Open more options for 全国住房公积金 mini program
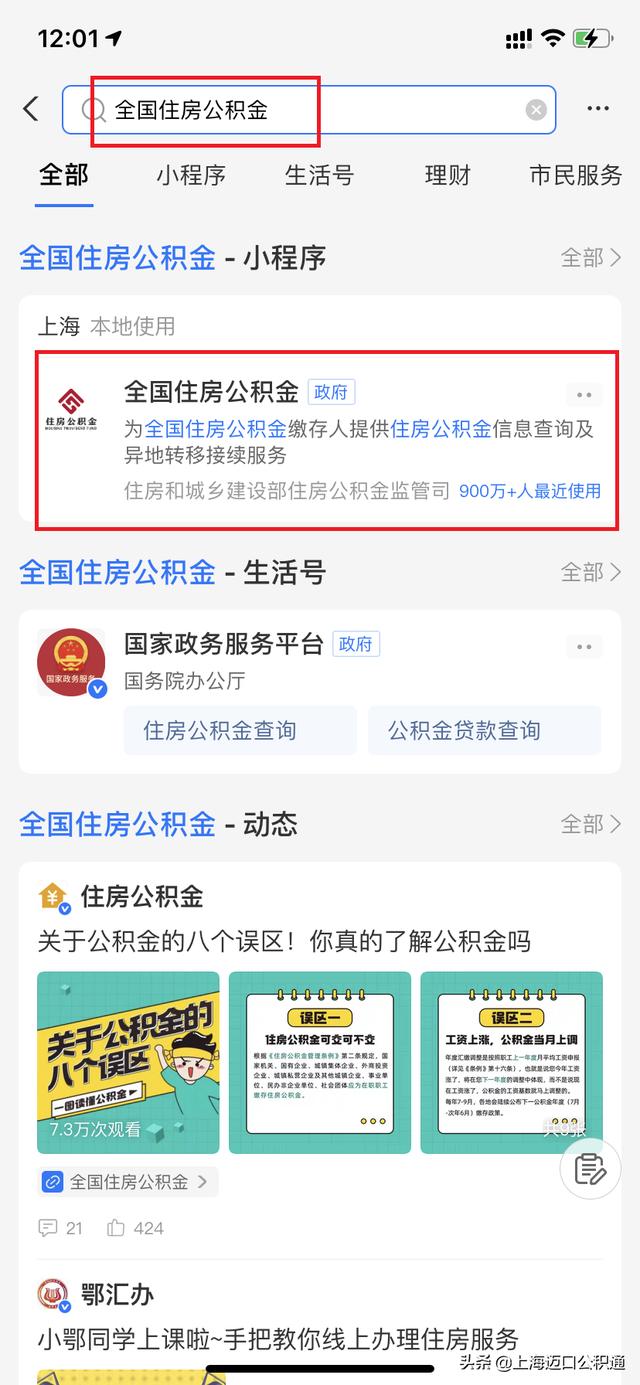 pyautogui.click(x=584, y=395)
